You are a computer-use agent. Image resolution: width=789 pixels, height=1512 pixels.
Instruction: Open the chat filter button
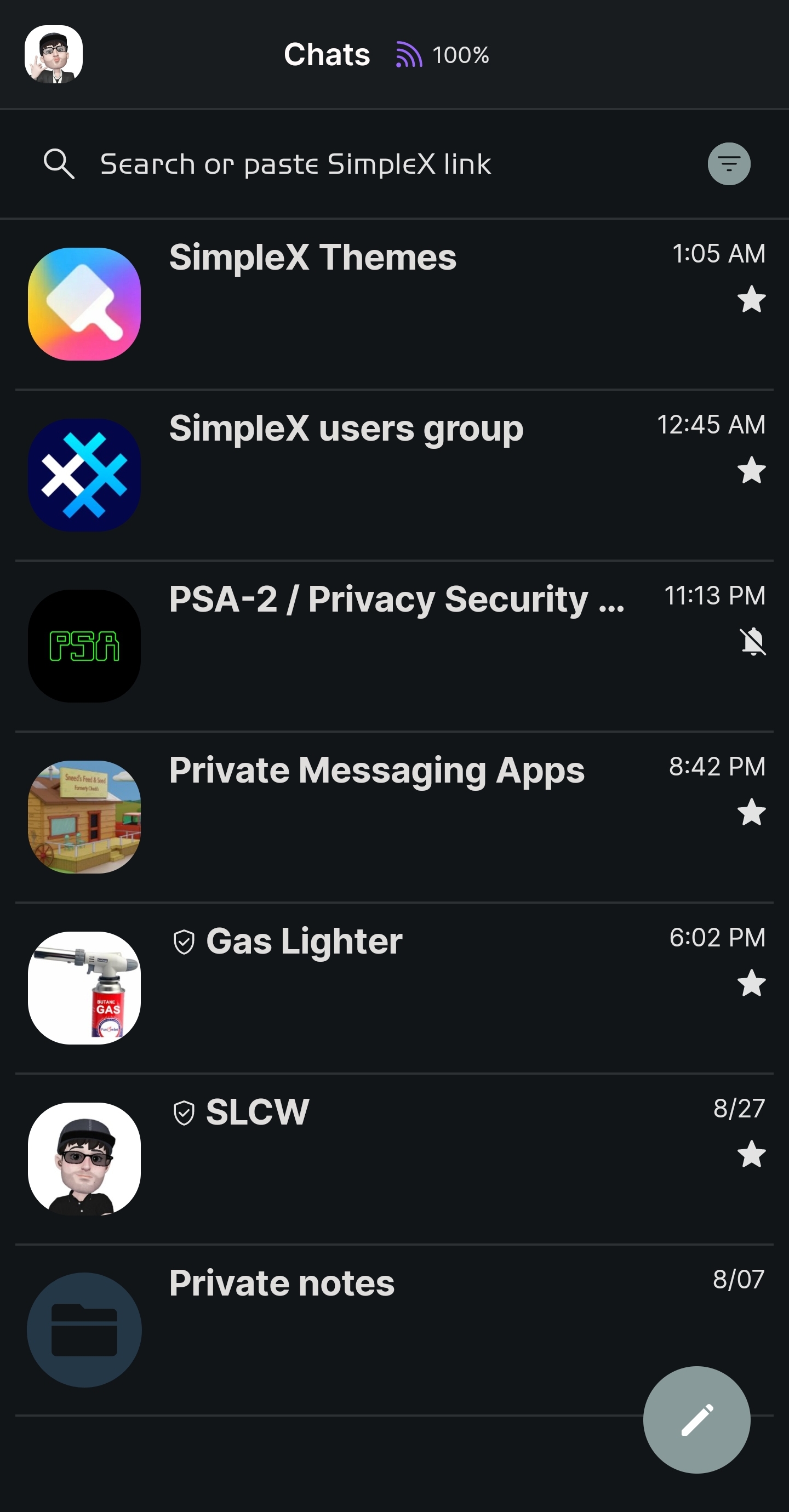click(x=729, y=164)
